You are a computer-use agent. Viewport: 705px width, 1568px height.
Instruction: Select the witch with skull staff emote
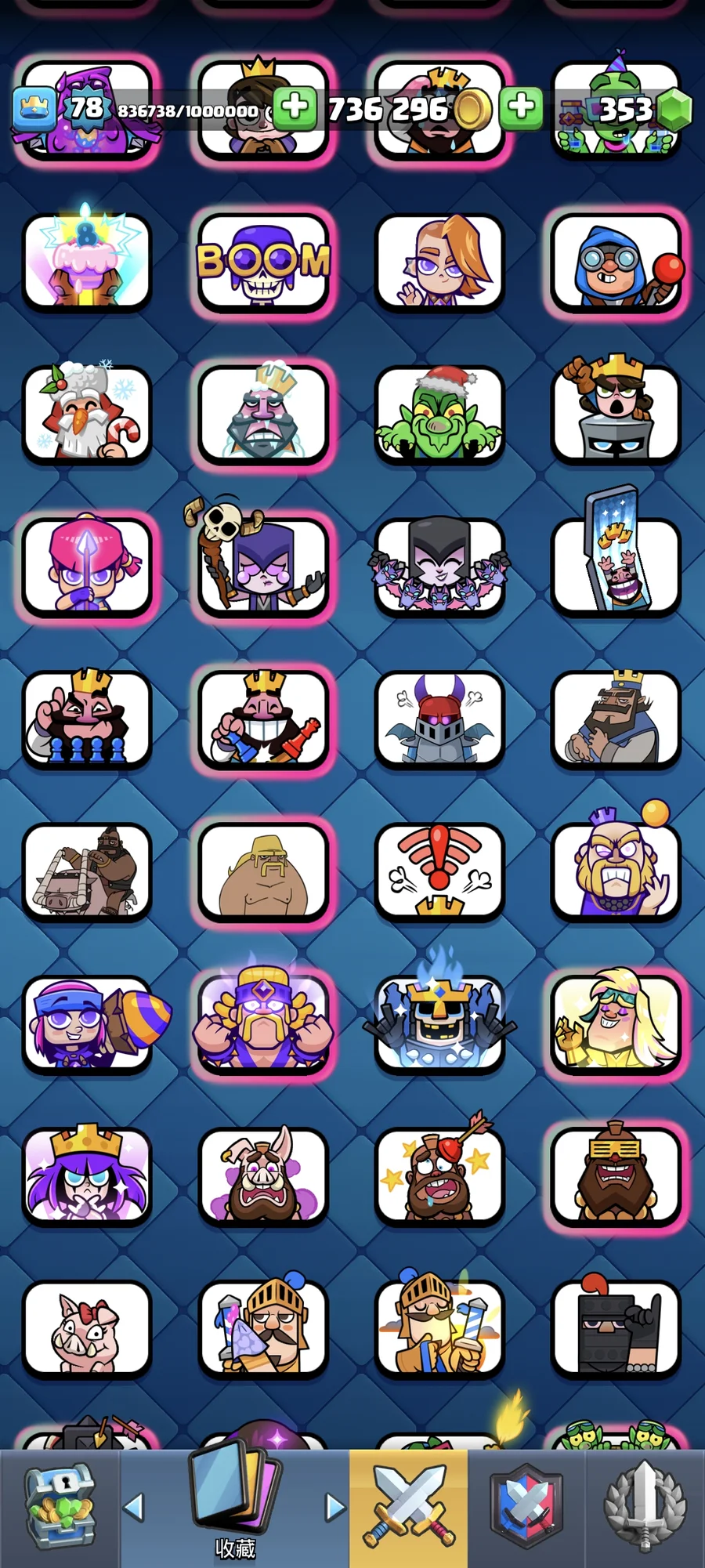click(263, 566)
